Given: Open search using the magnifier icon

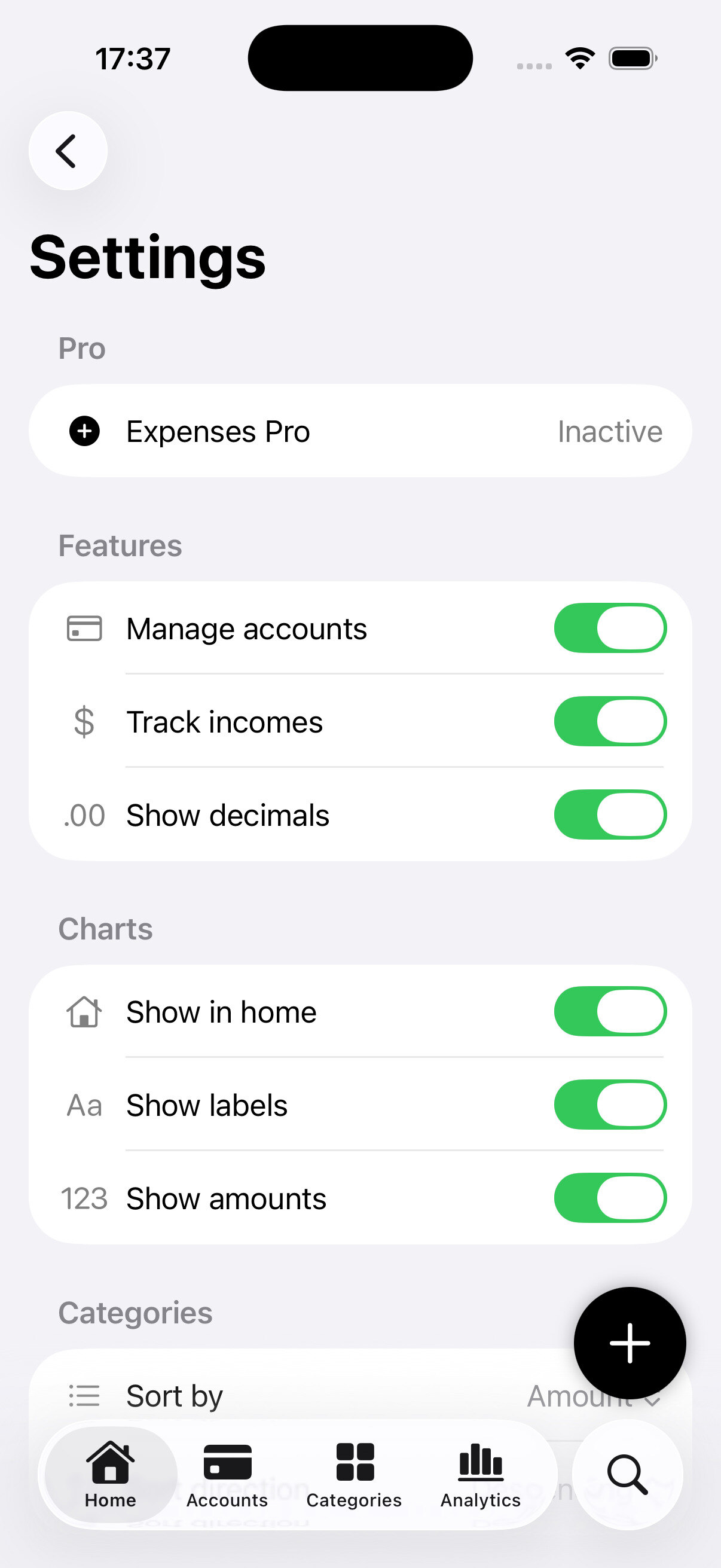Looking at the screenshot, I should [628, 1475].
